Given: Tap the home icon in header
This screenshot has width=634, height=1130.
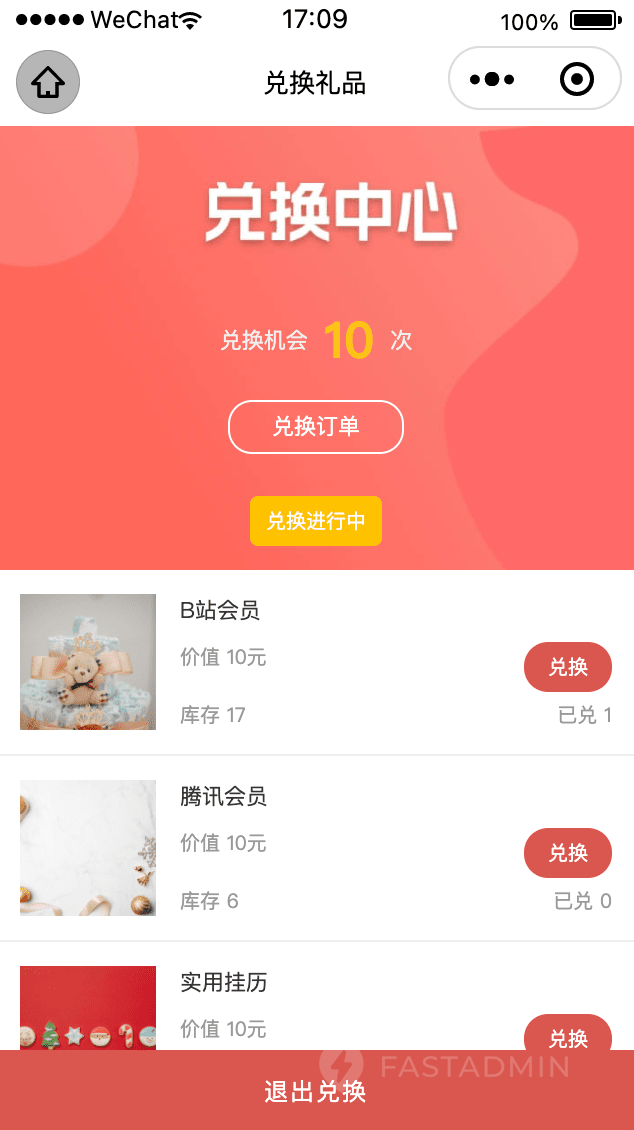Looking at the screenshot, I should (48, 82).
